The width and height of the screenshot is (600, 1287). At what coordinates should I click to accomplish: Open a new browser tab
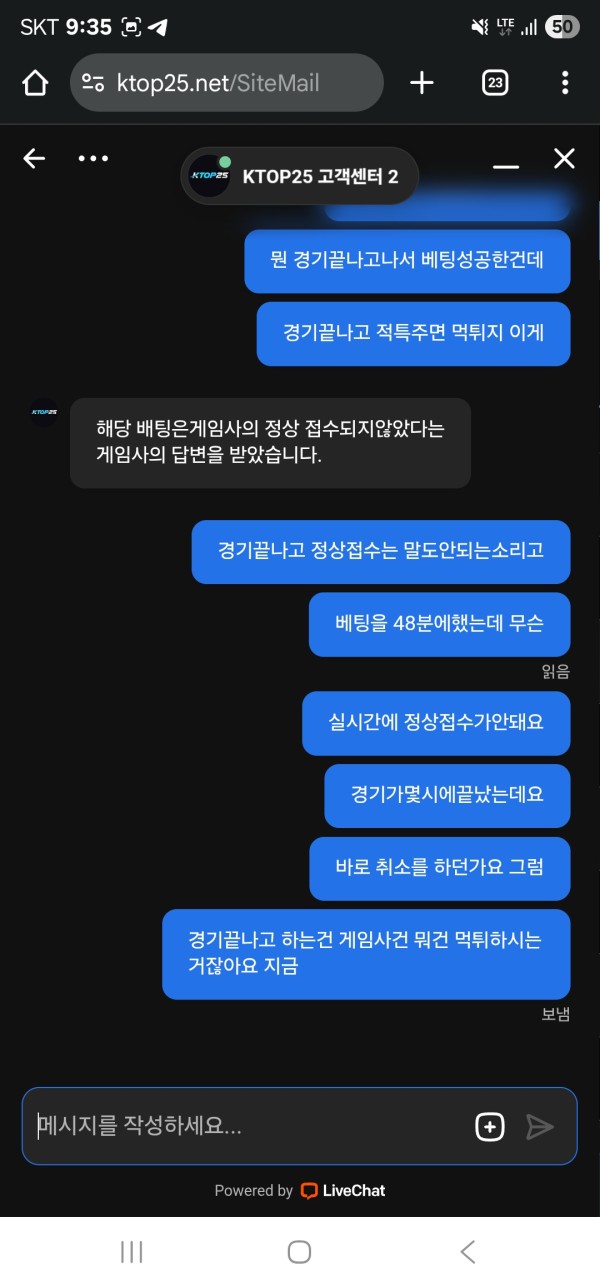click(422, 83)
